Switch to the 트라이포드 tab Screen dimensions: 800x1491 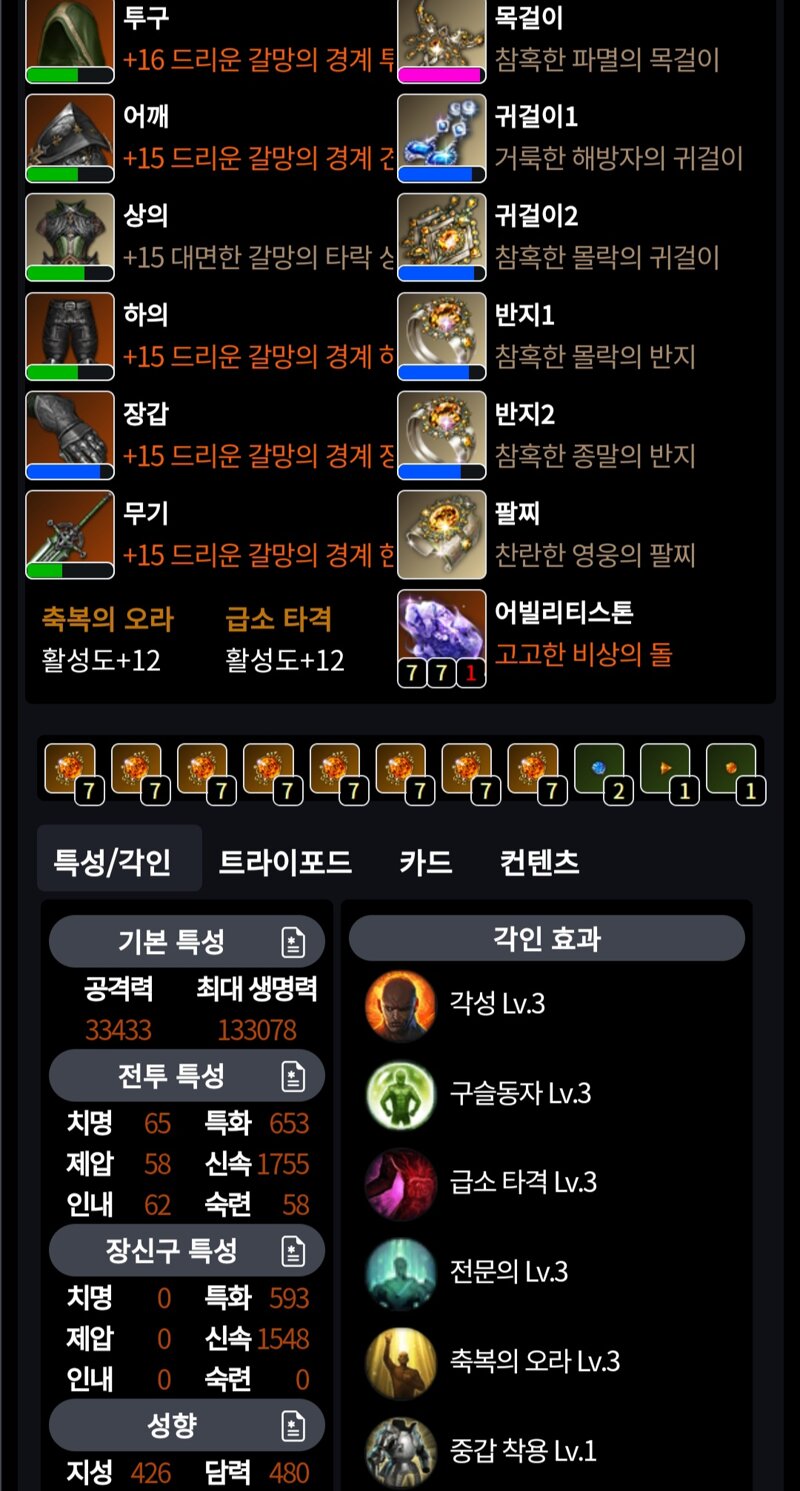[285, 862]
